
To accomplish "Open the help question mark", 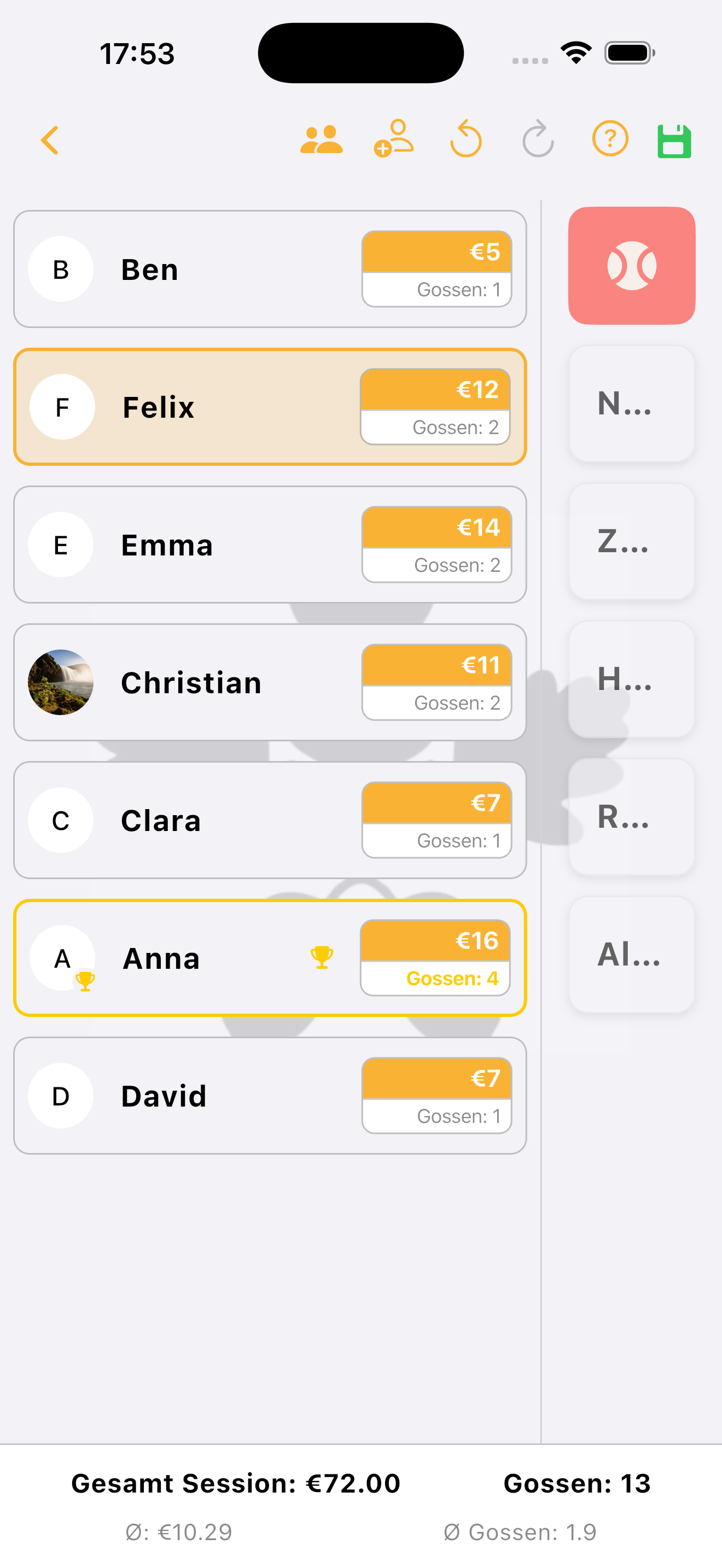I will 610,139.
